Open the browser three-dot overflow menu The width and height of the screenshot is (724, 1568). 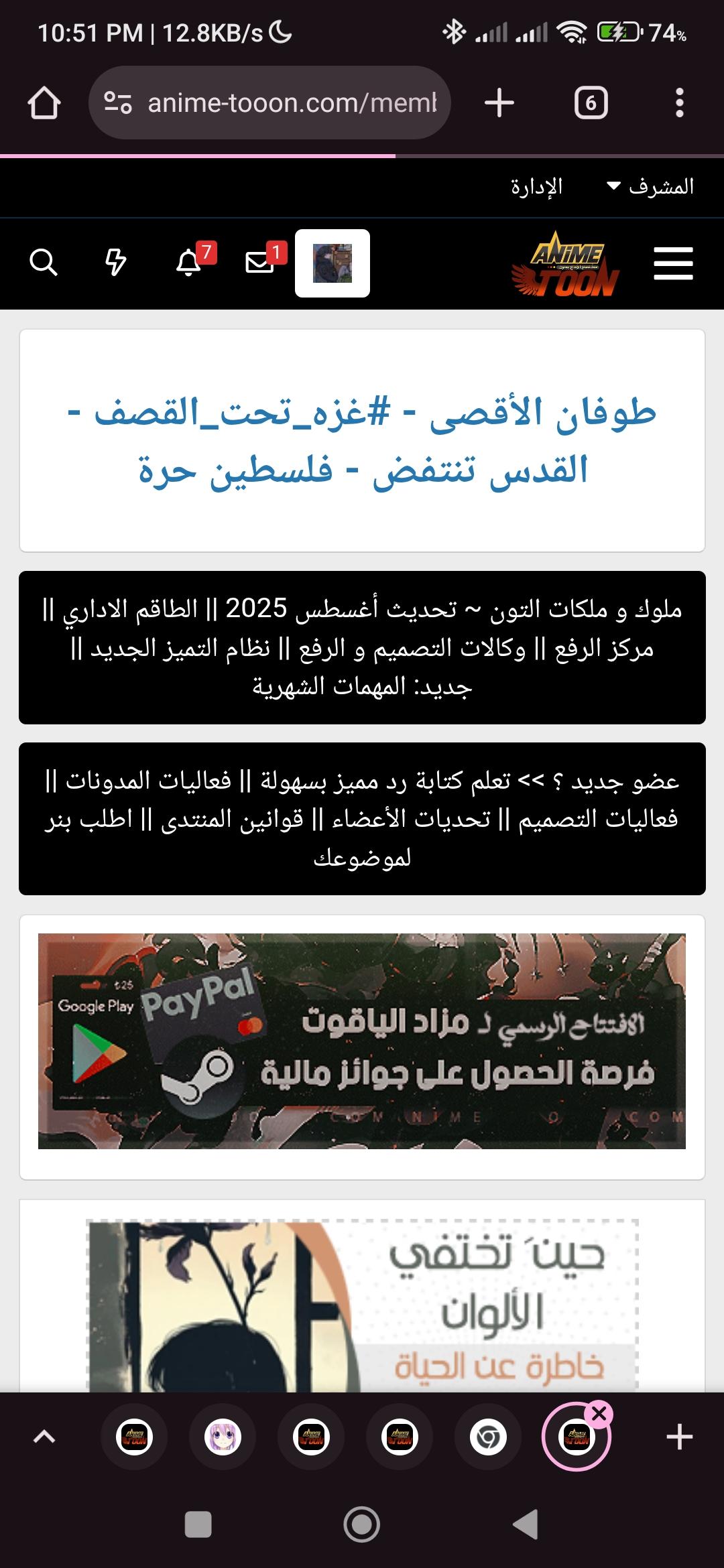pos(679,103)
